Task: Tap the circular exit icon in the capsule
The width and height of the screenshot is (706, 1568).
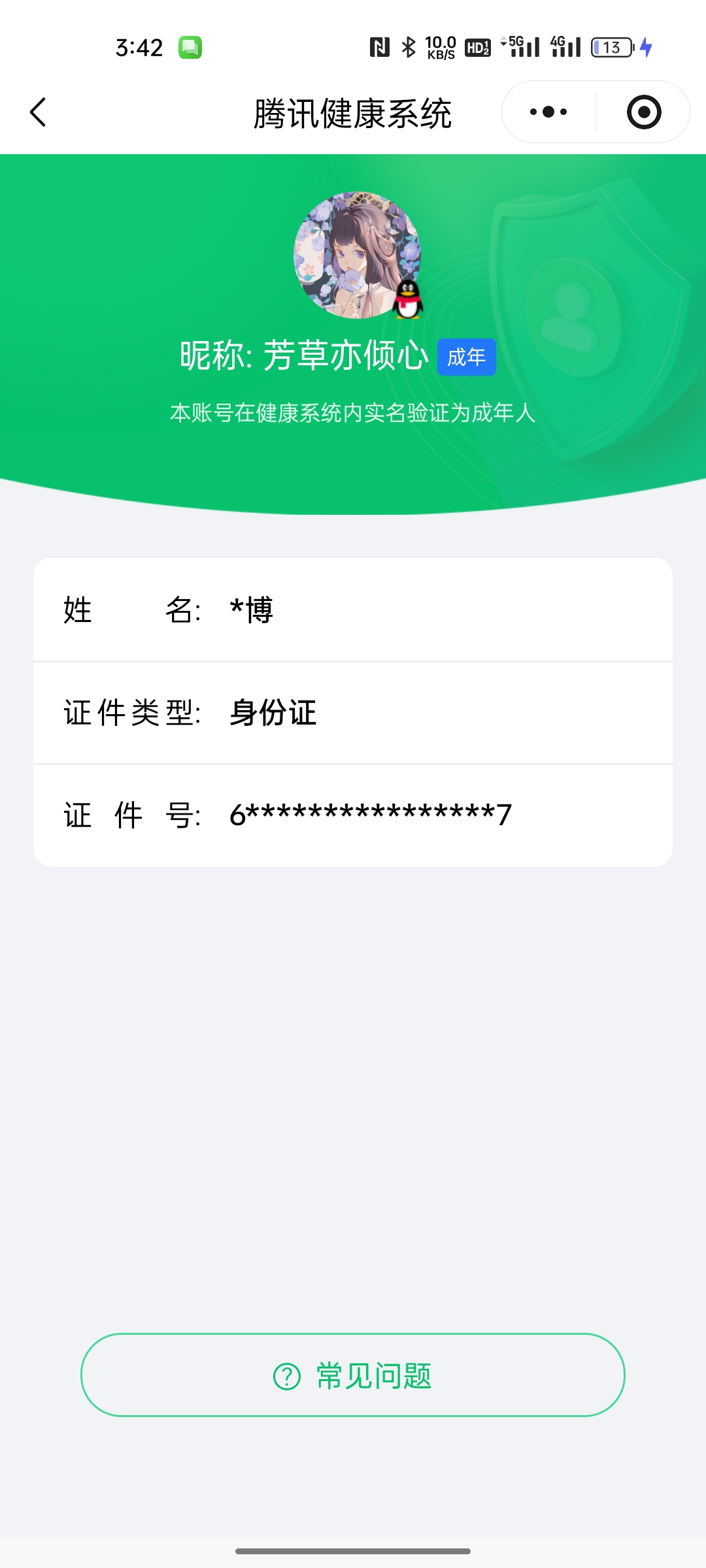Action: coord(643,112)
